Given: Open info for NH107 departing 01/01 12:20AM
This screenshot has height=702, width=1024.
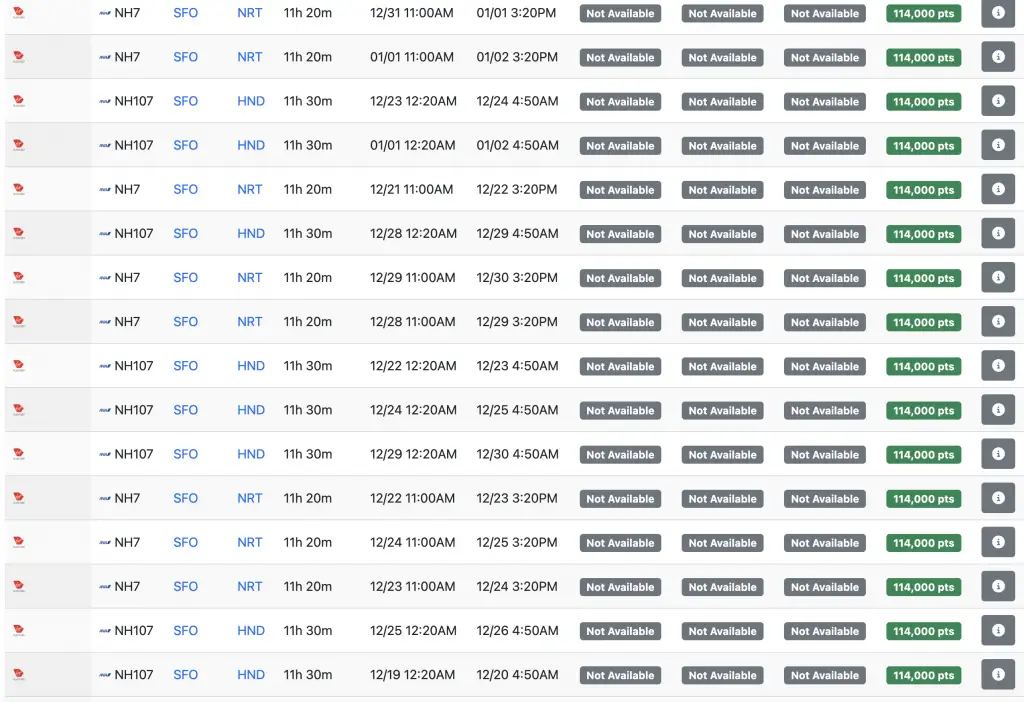Looking at the screenshot, I should click(997, 145).
